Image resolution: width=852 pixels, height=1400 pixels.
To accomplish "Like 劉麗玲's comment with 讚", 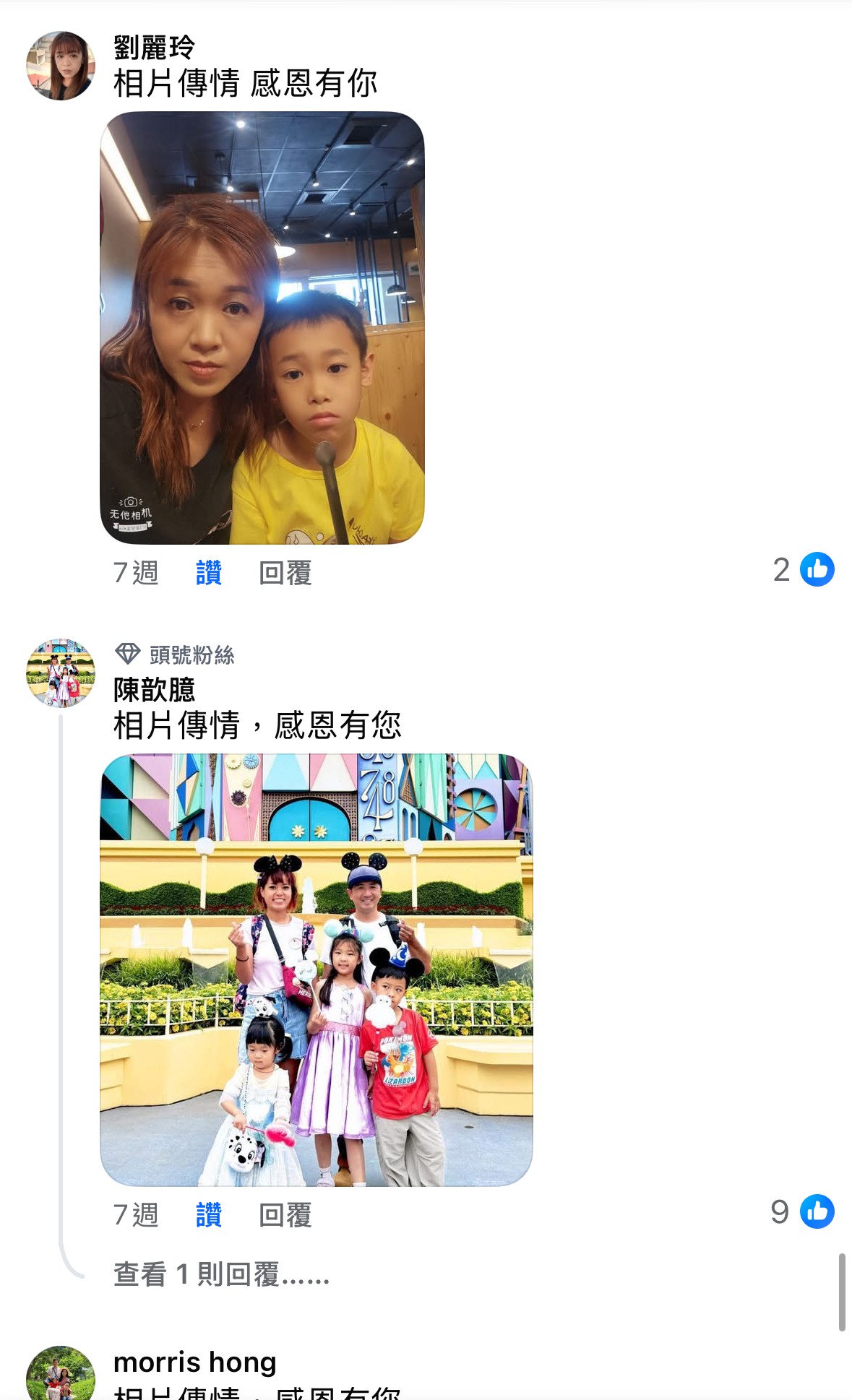I will click(209, 573).
